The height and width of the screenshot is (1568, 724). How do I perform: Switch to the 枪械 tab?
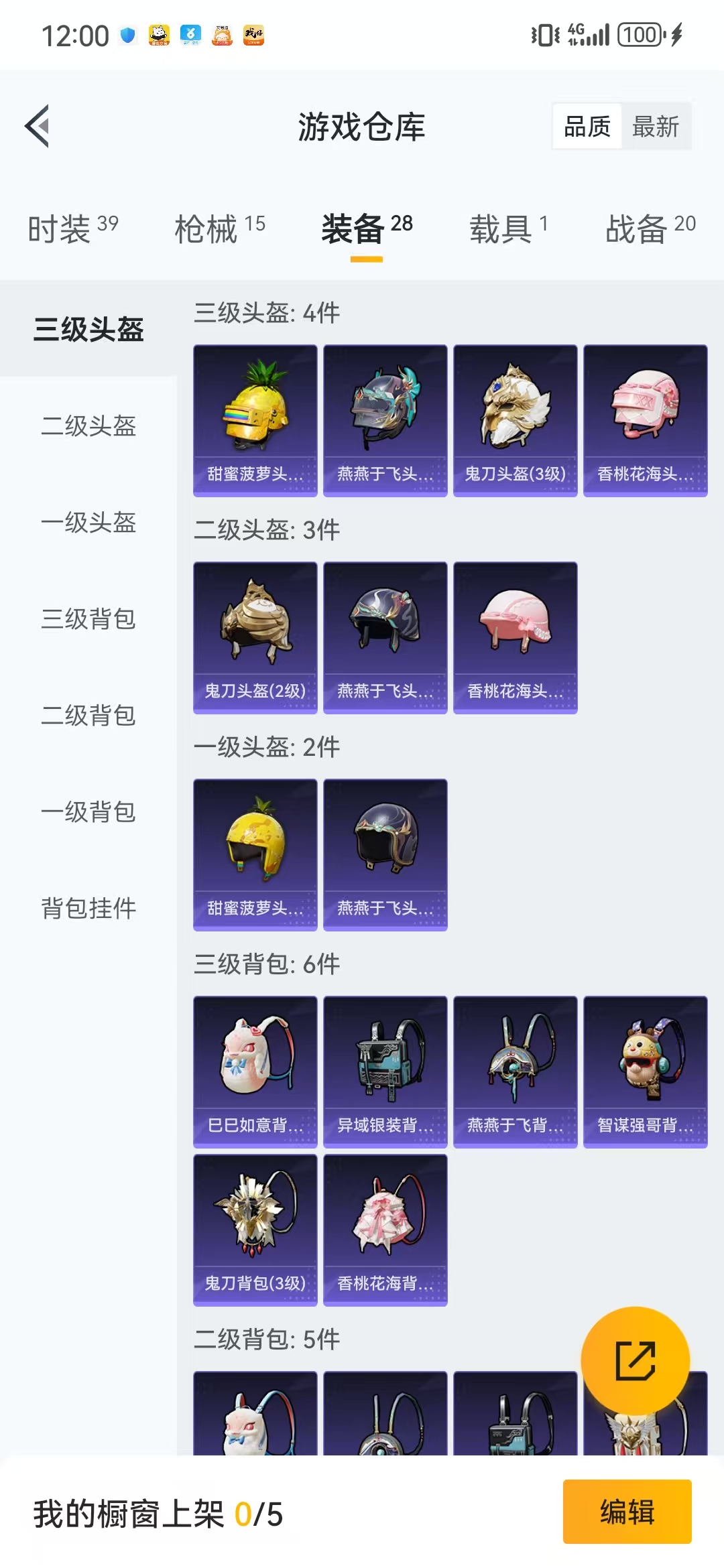point(219,229)
